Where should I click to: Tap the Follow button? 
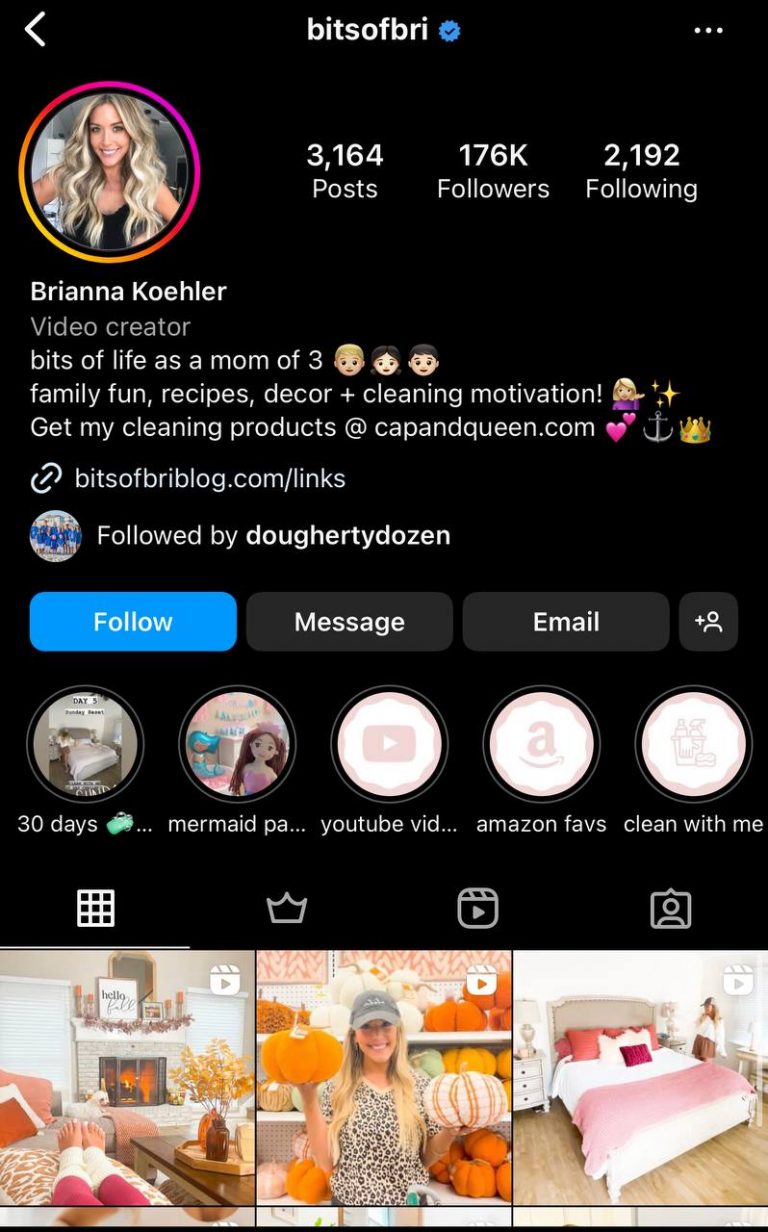[x=132, y=621]
